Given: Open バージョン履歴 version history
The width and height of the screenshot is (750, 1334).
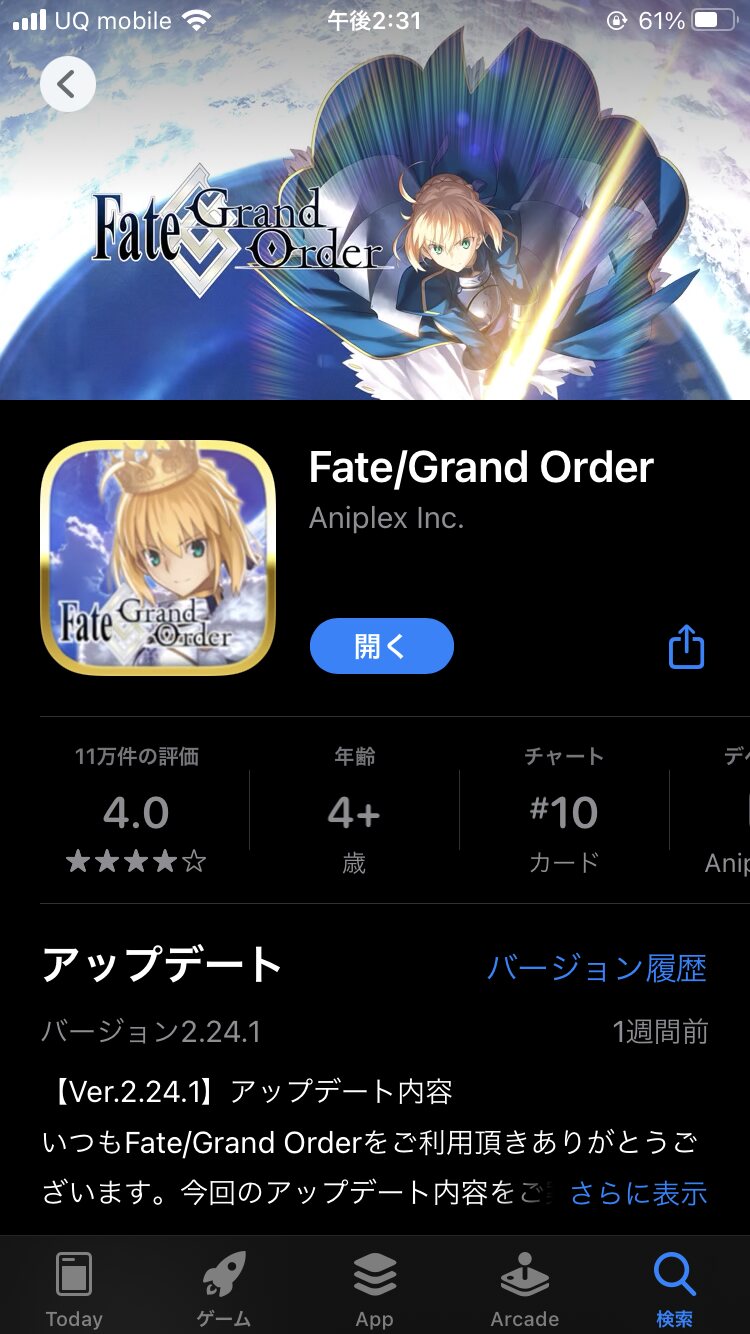Looking at the screenshot, I should (596, 968).
